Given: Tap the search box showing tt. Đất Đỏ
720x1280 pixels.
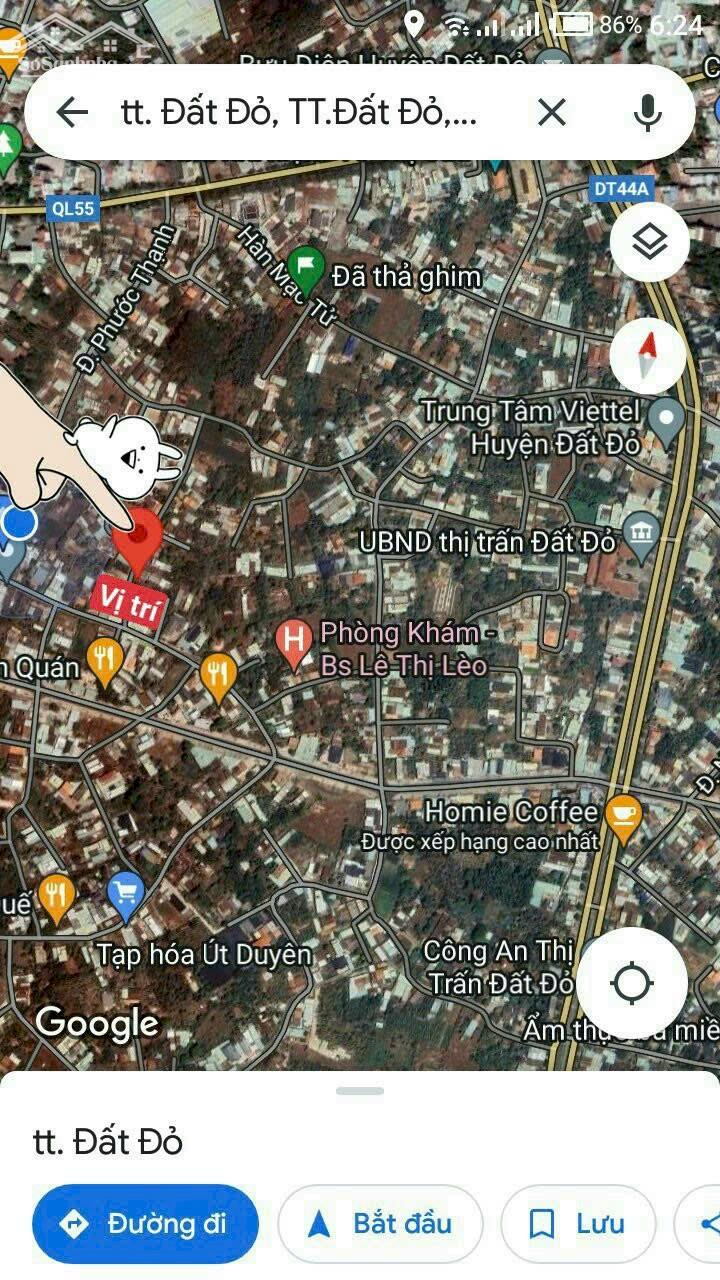Looking at the screenshot, I should point(300,113).
